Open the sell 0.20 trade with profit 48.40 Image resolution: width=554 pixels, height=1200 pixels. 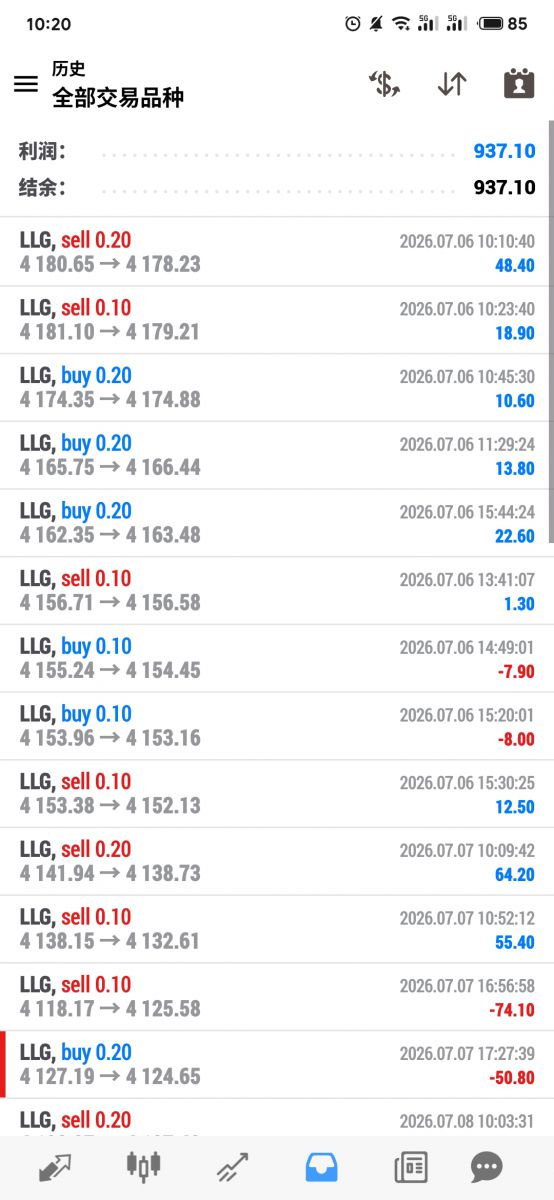click(x=277, y=252)
